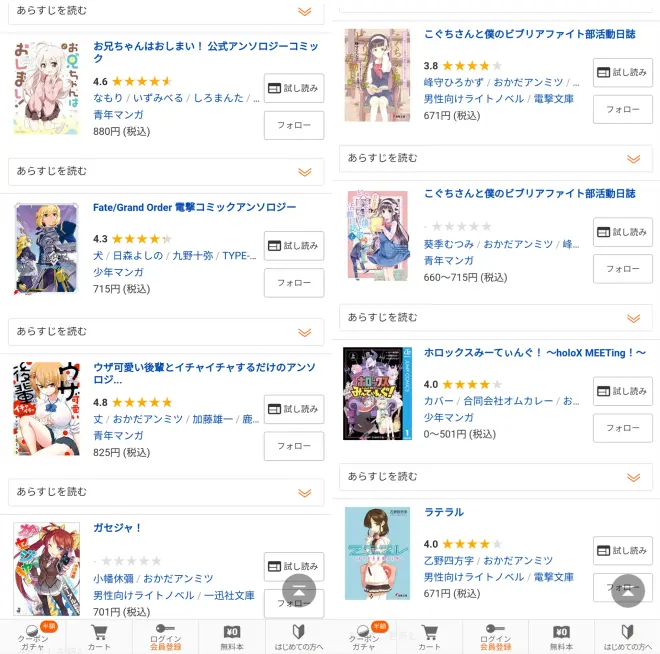This screenshot has height=654, width=660.
Task: Tap 試し読み for ラテラル
Action: click(x=622, y=551)
